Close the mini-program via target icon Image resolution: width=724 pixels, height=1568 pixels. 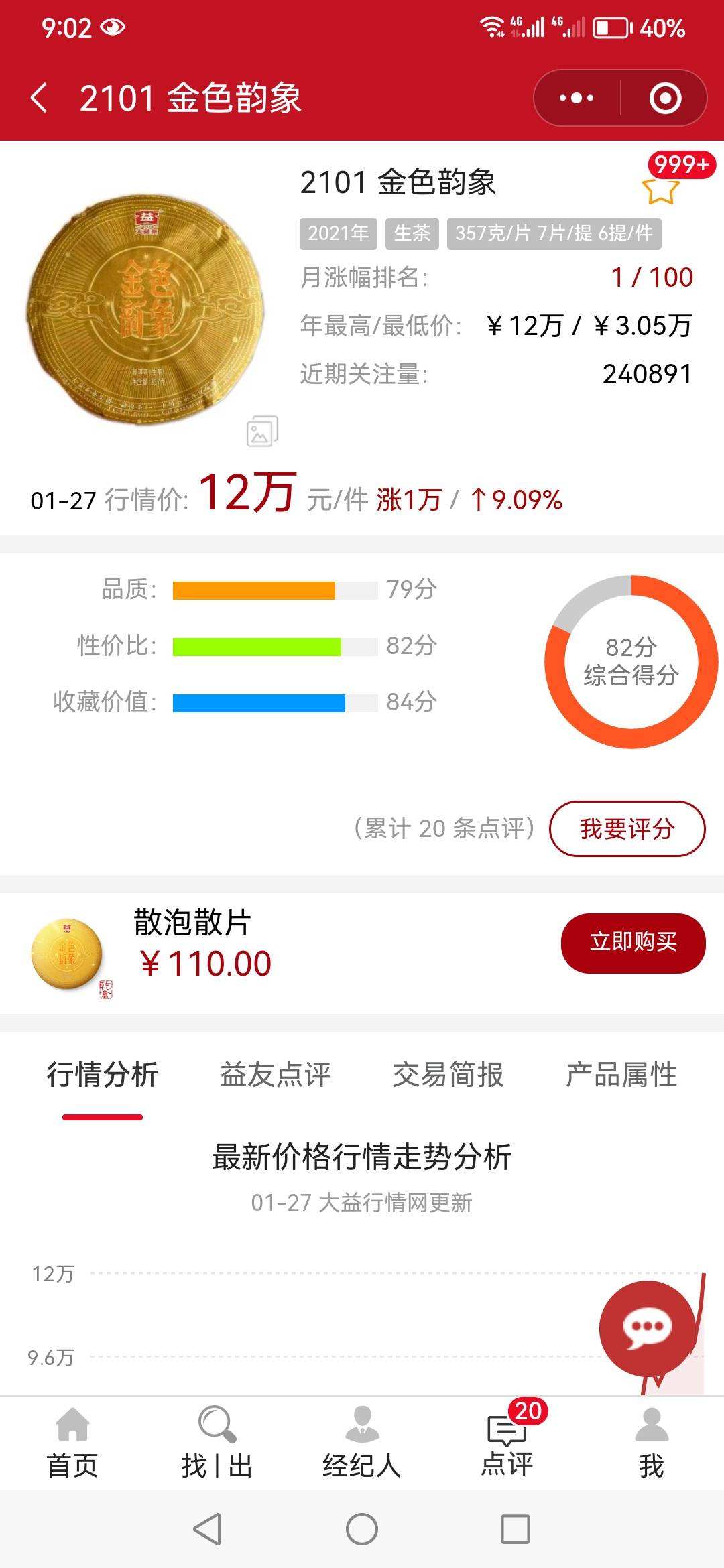tap(665, 98)
